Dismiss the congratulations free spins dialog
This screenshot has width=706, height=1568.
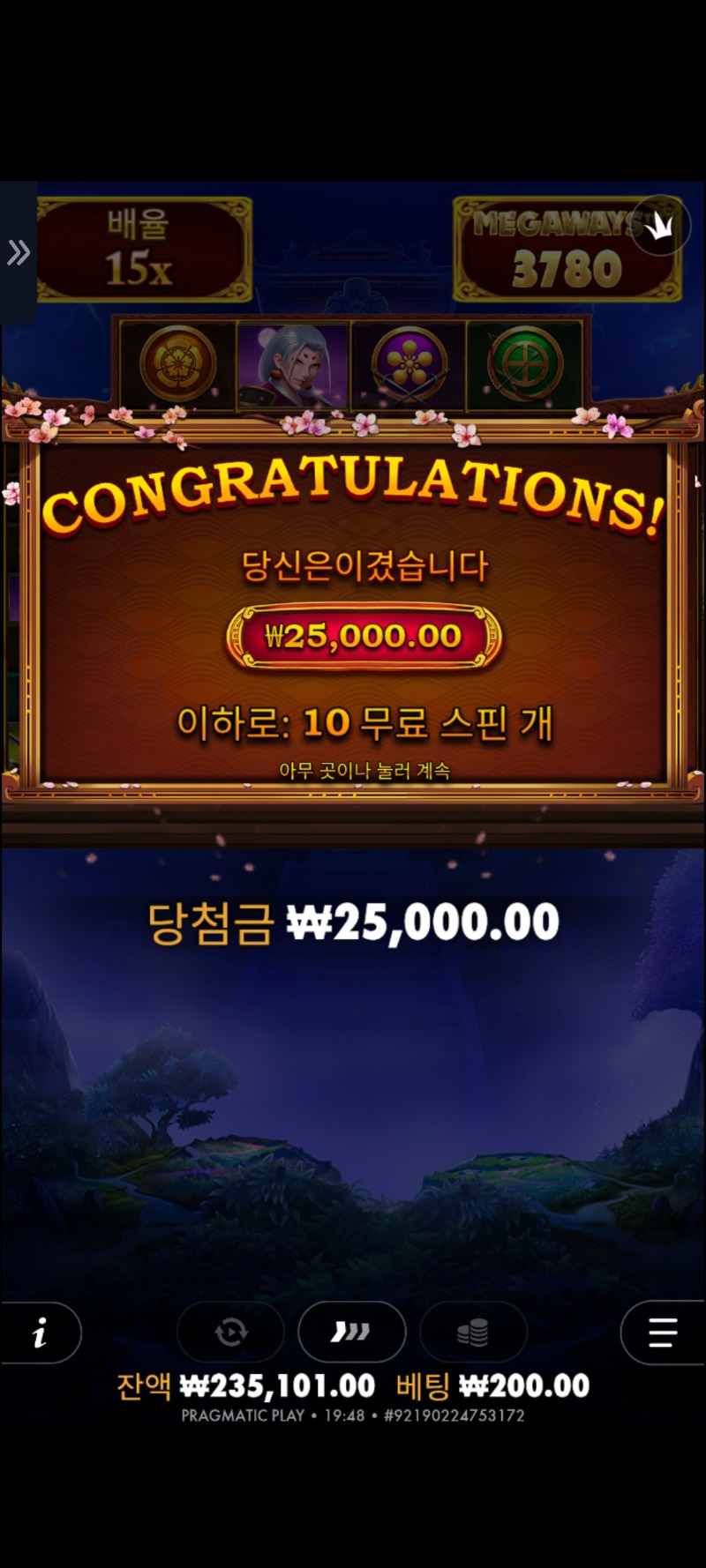click(x=364, y=770)
